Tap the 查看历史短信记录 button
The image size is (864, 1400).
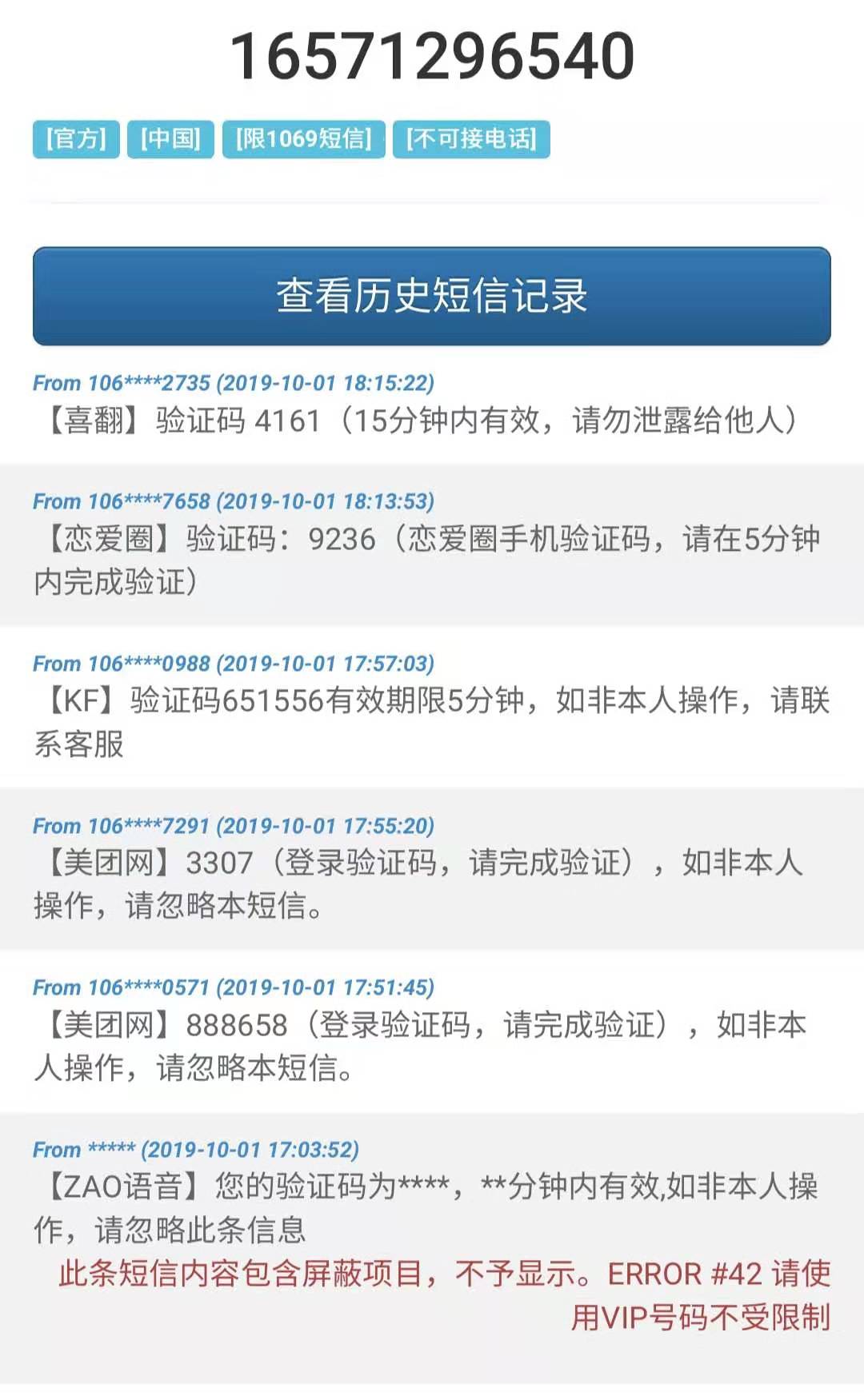click(431, 296)
